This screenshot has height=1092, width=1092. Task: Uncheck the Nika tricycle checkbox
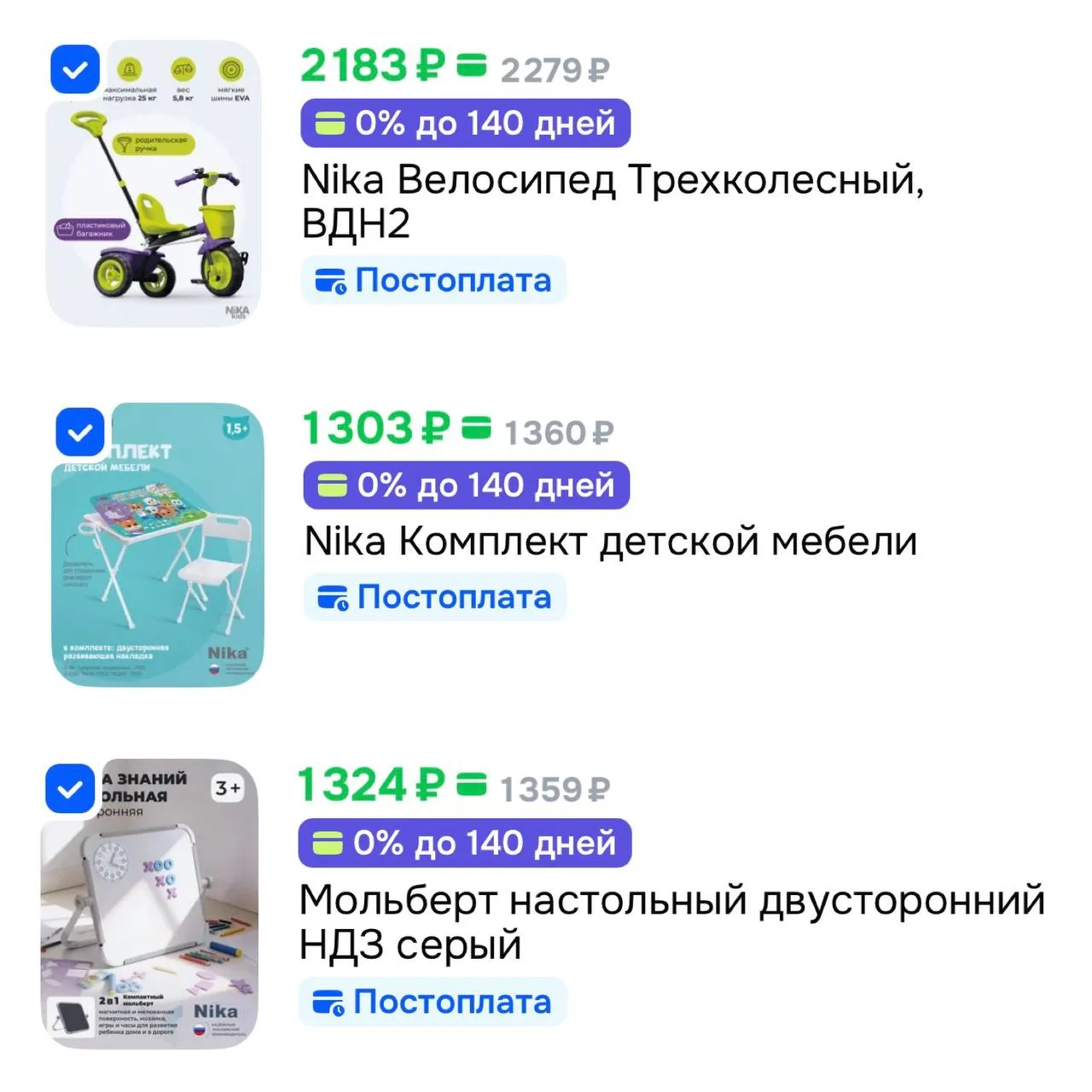pos(75,70)
